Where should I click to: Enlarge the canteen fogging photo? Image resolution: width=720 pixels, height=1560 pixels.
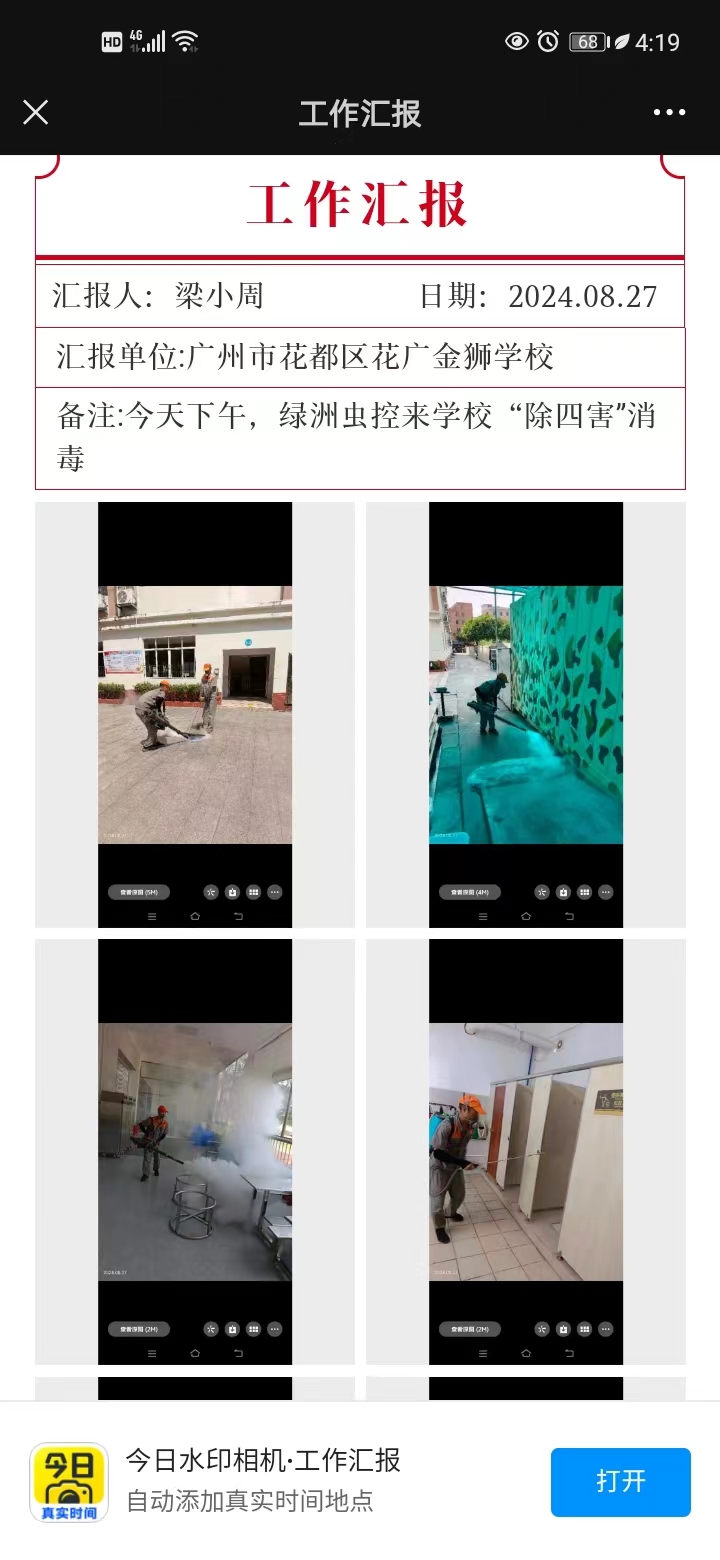[195, 1151]
